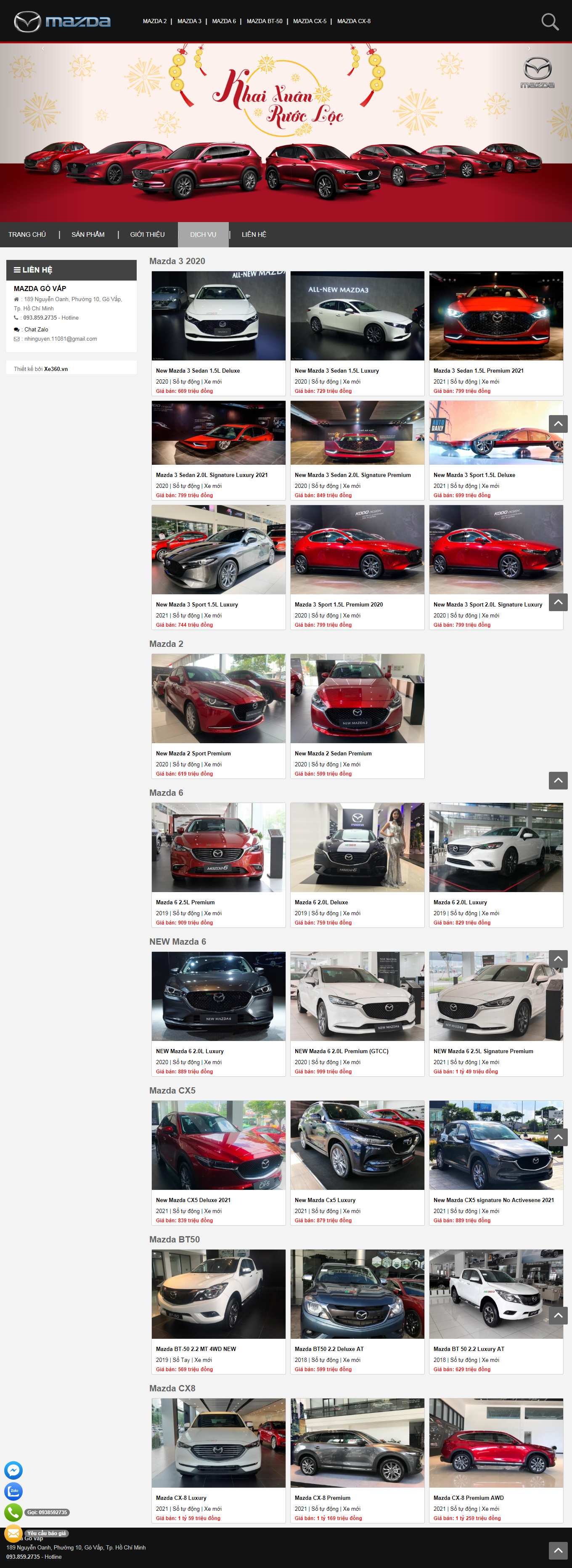This screenshot has height=1568, width=572.
Task: Select the DỊCH VỤ tab
Action: point(203,234)
